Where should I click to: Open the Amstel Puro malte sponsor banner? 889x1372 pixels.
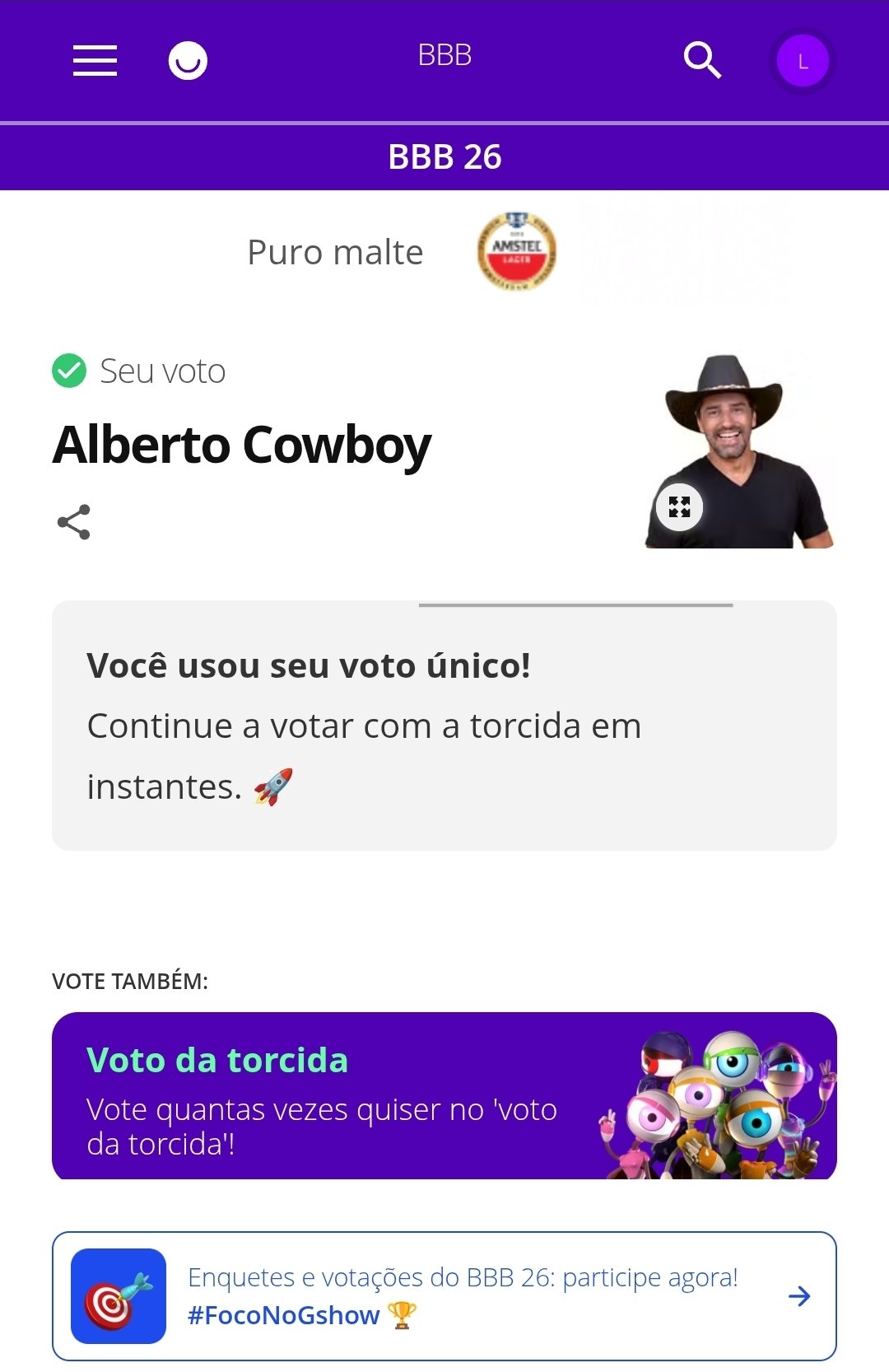tap(444, 252)
